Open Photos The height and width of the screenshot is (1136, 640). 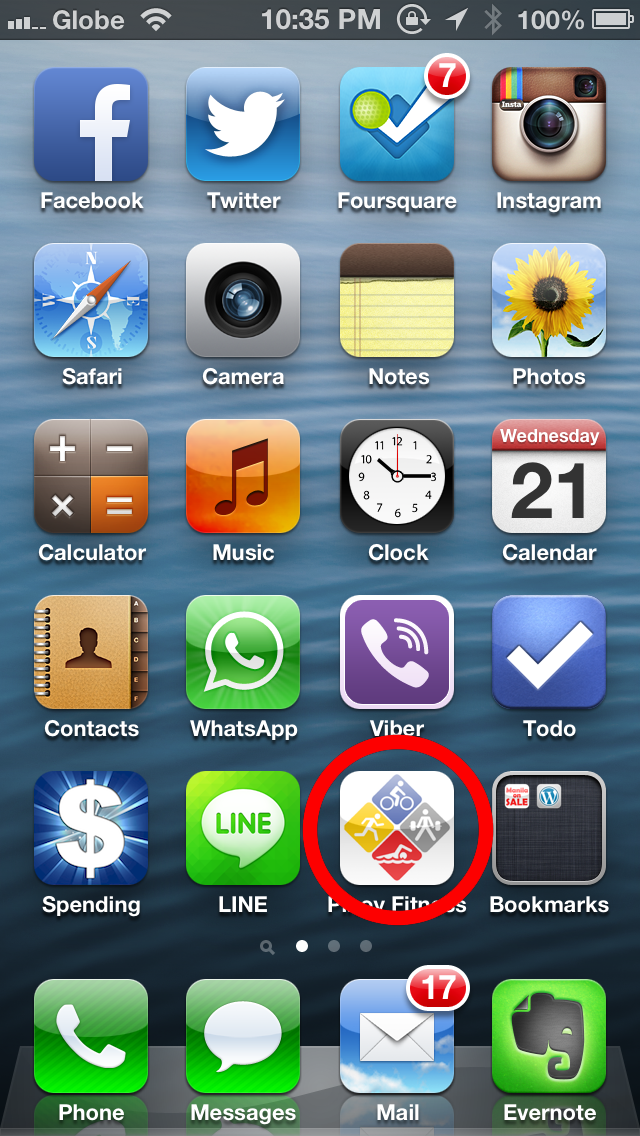[549, 300]
